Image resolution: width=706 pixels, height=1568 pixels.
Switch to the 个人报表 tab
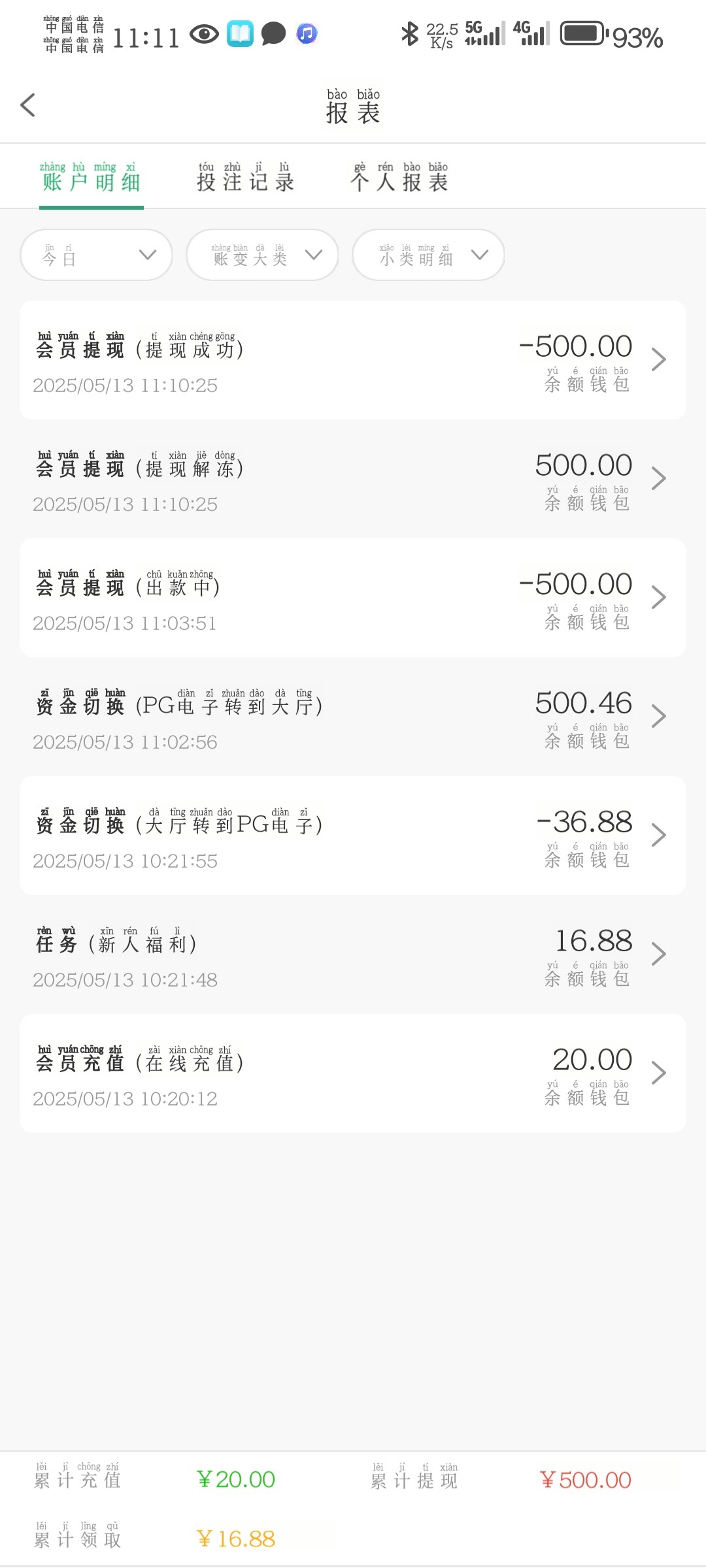click(399, 178)
